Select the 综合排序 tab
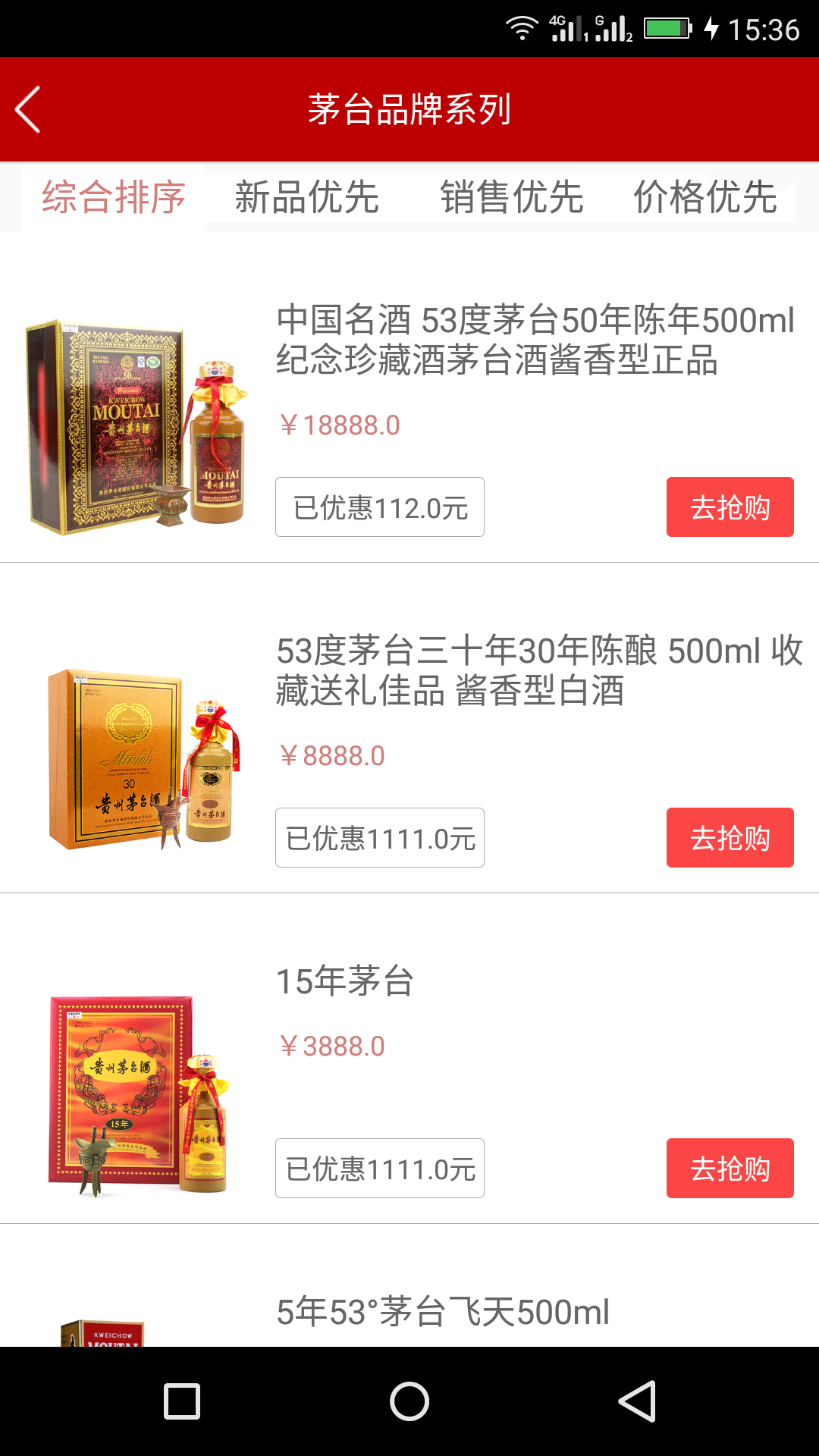Image resolution: width=819 pixels, height=1456 pixels. (x=115, y=197)
